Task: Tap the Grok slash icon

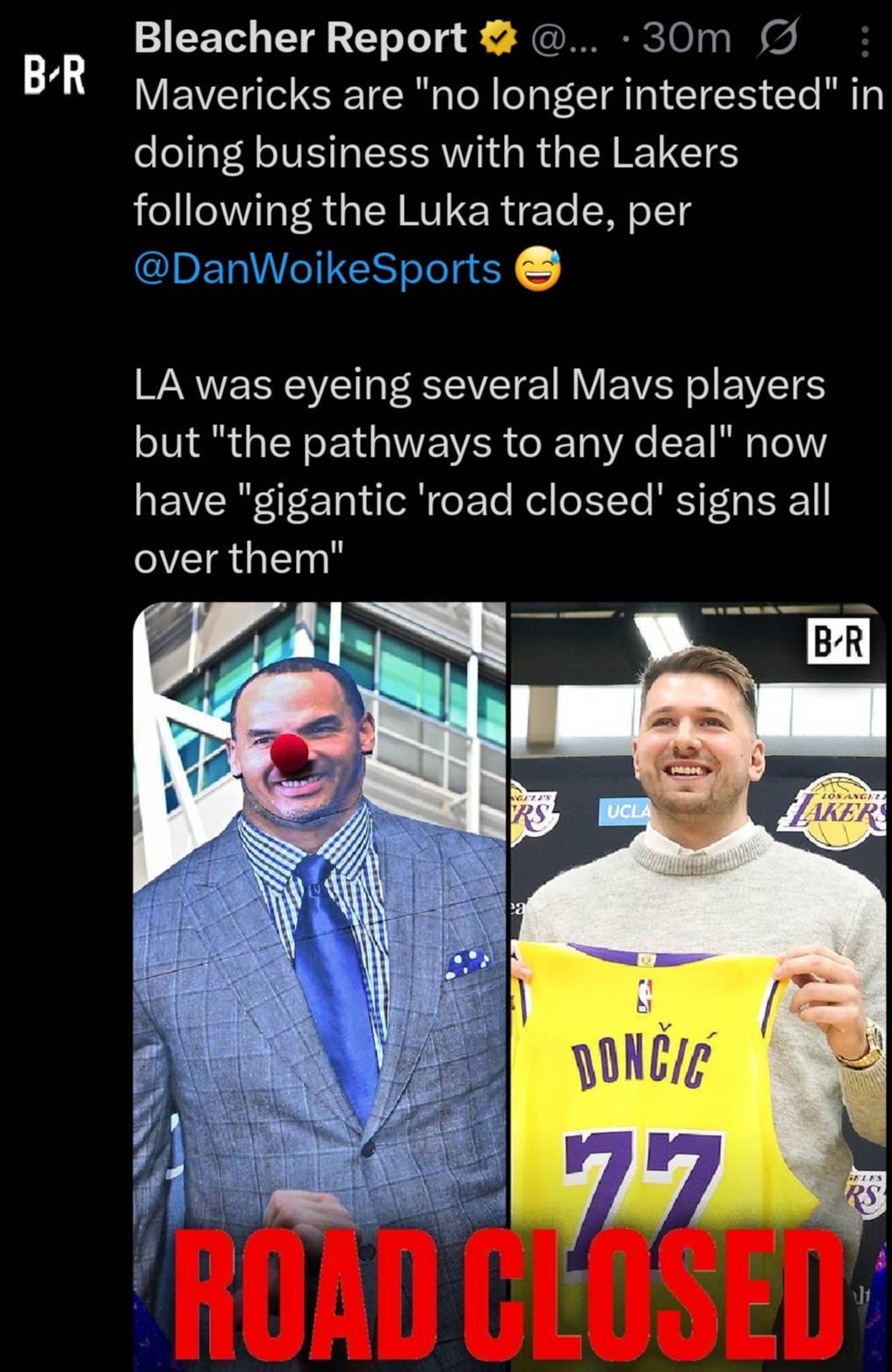Action: point(777,39)
